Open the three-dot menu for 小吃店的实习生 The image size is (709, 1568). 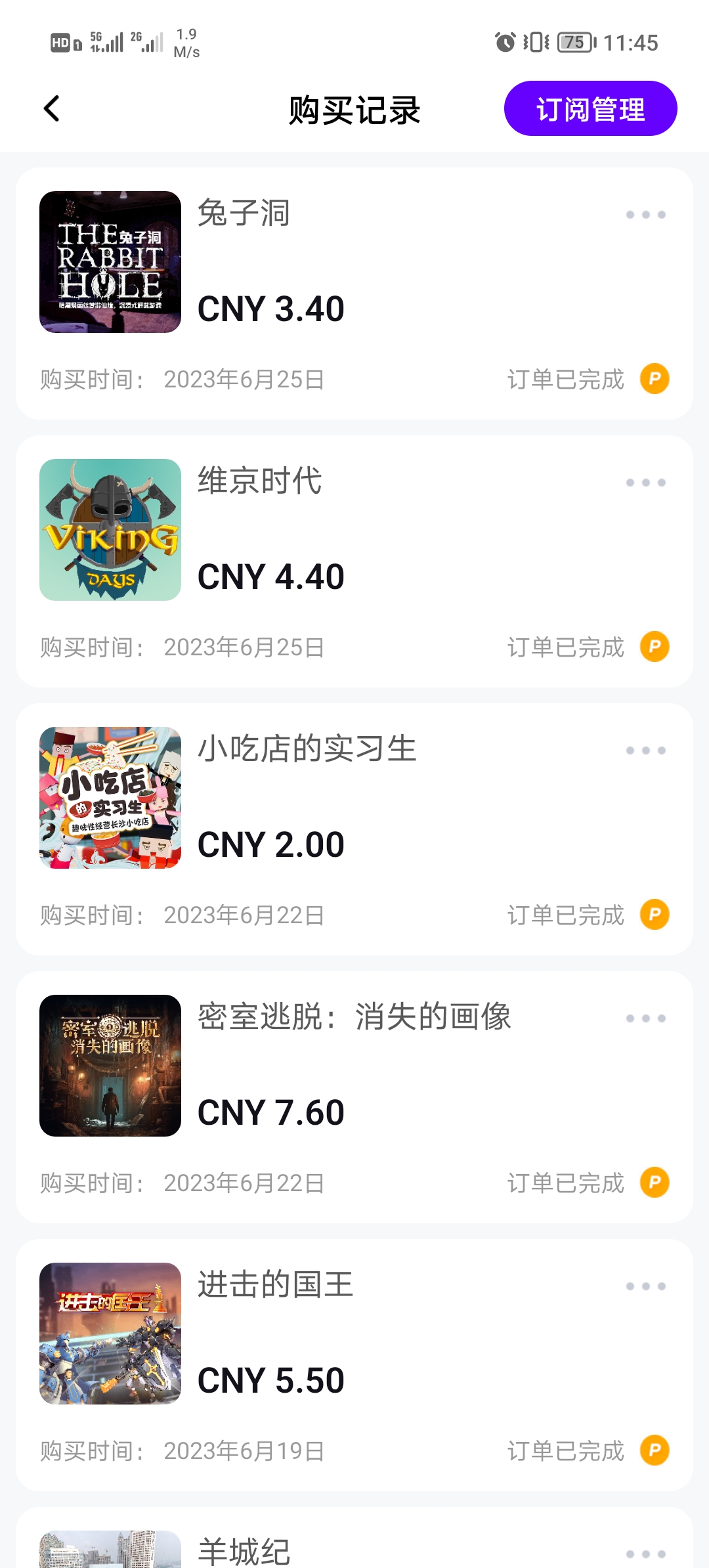click(647, 749)
